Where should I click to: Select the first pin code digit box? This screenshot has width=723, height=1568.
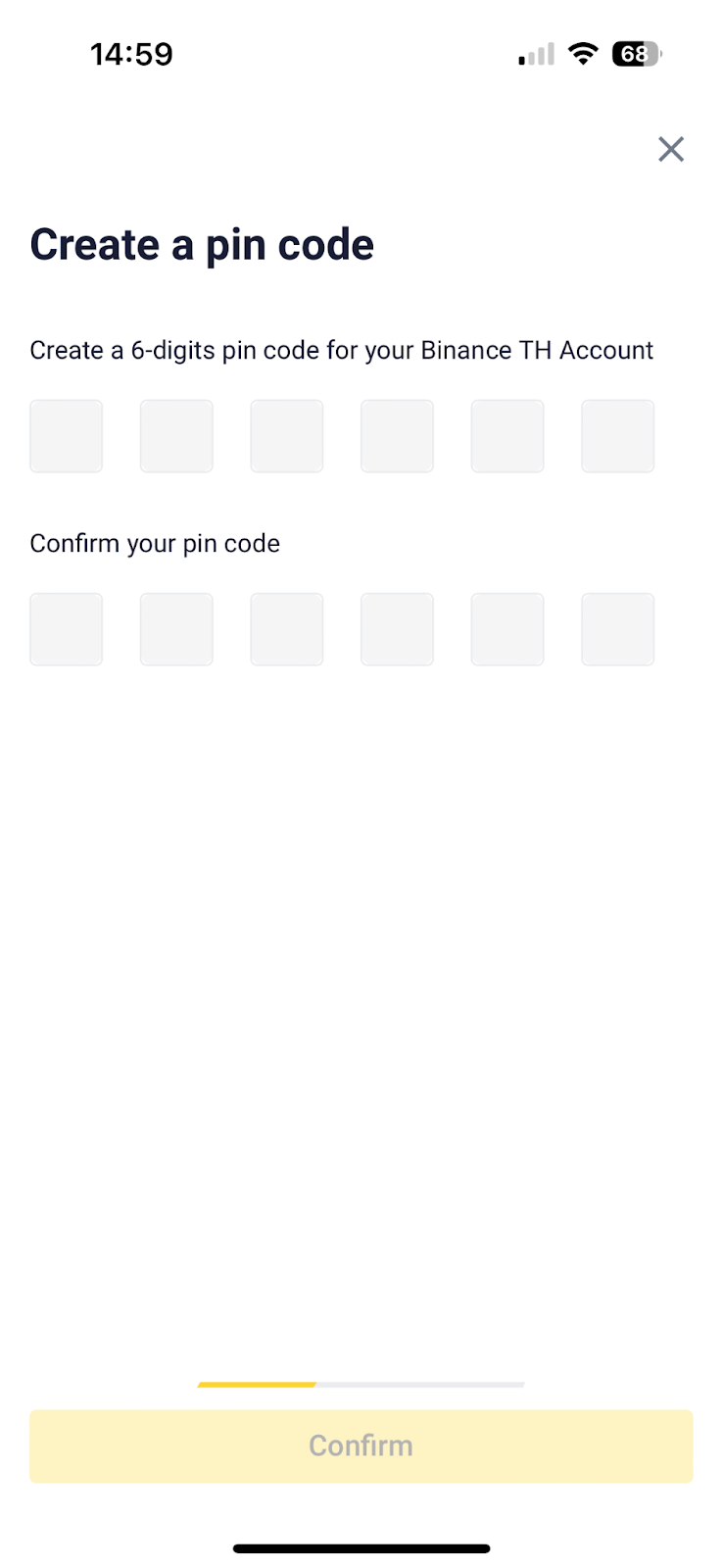[66, 436]
